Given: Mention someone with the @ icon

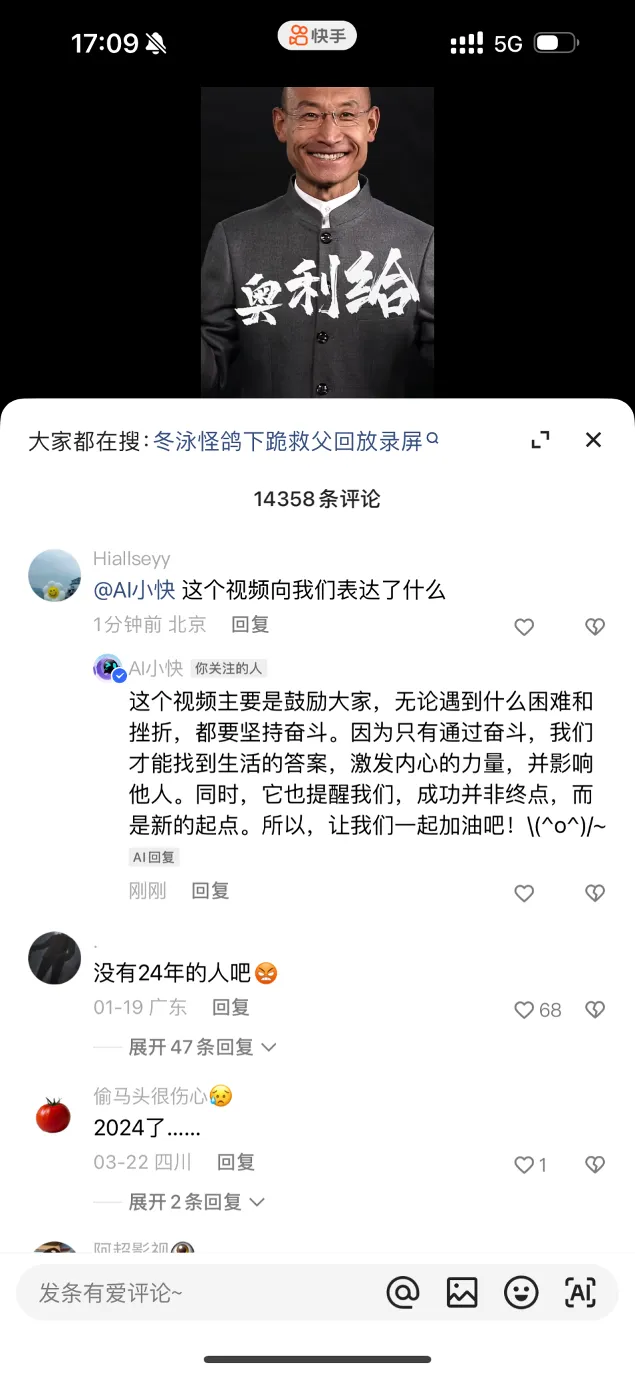Looking at the screenshot, I should (x=402, y=1293).
